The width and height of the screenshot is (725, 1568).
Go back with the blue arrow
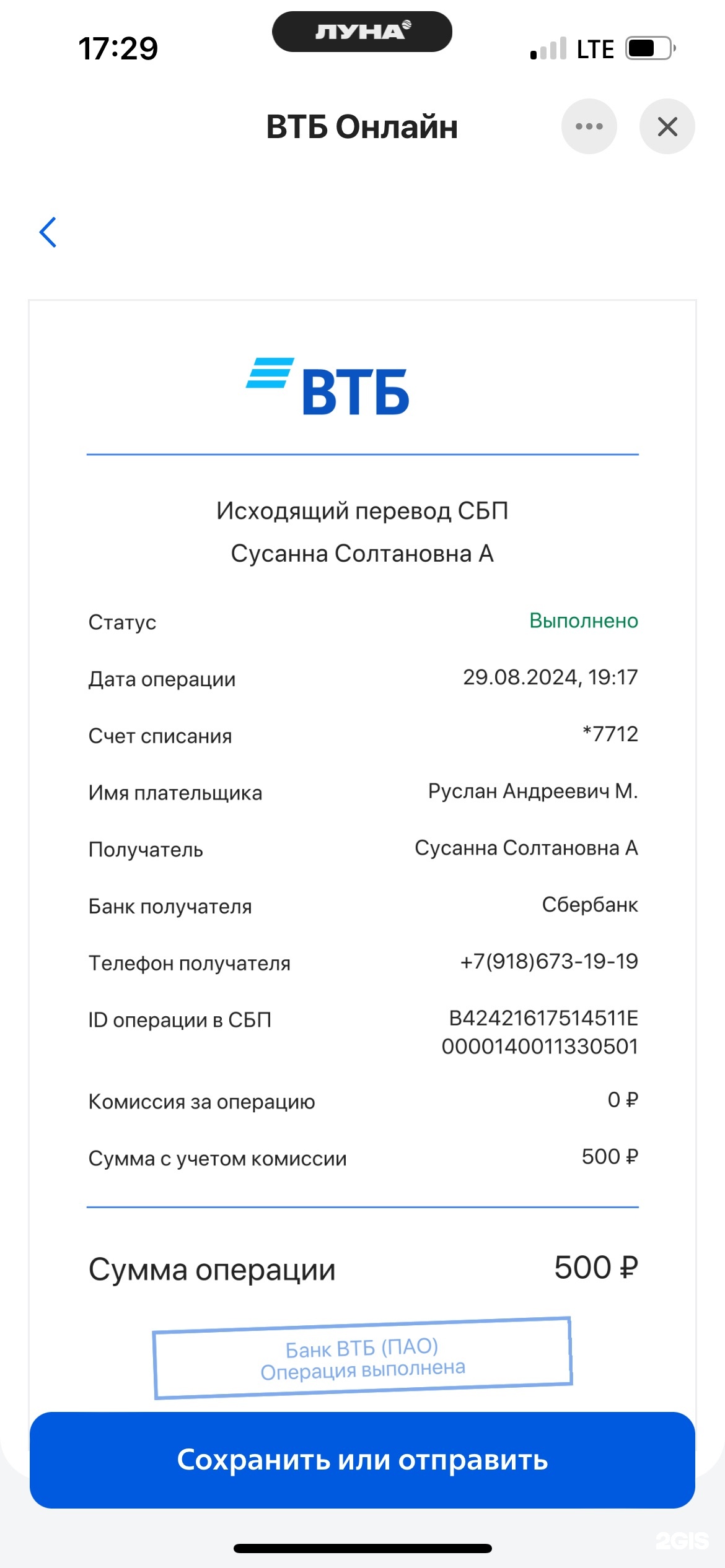[48, 232]
